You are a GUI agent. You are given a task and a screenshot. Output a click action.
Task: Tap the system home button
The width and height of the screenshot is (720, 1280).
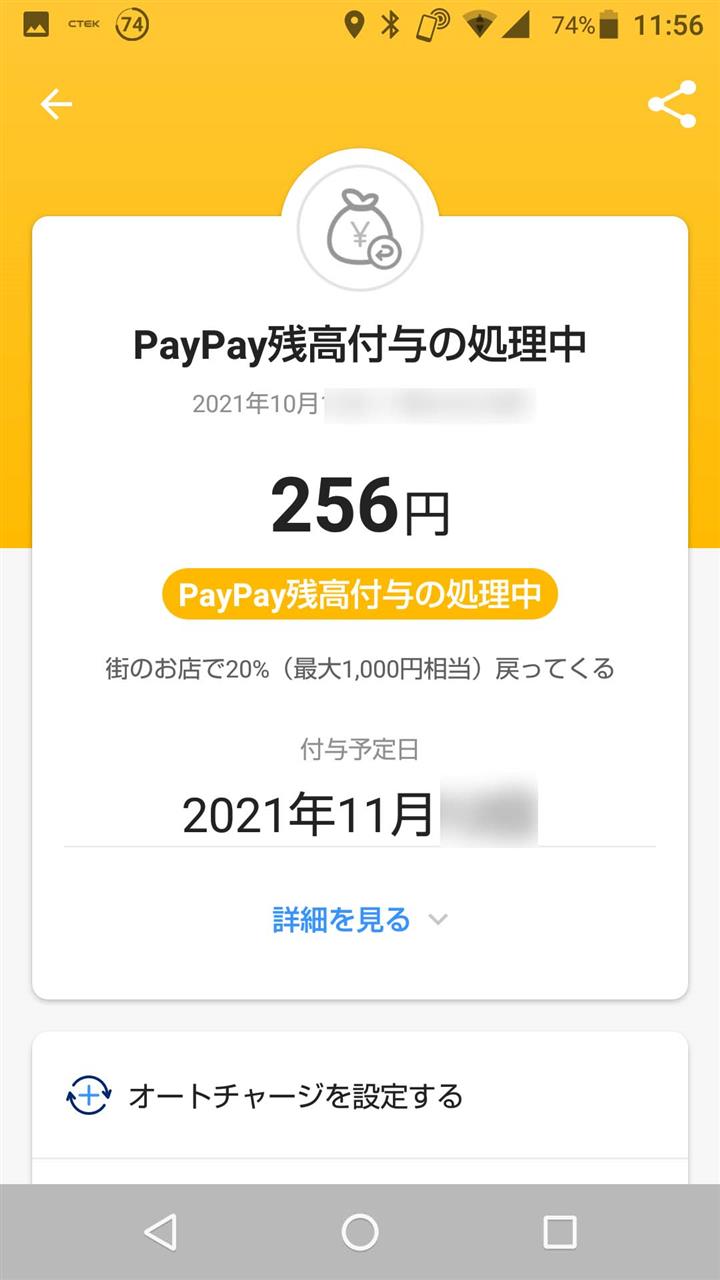click(360, 1232)
